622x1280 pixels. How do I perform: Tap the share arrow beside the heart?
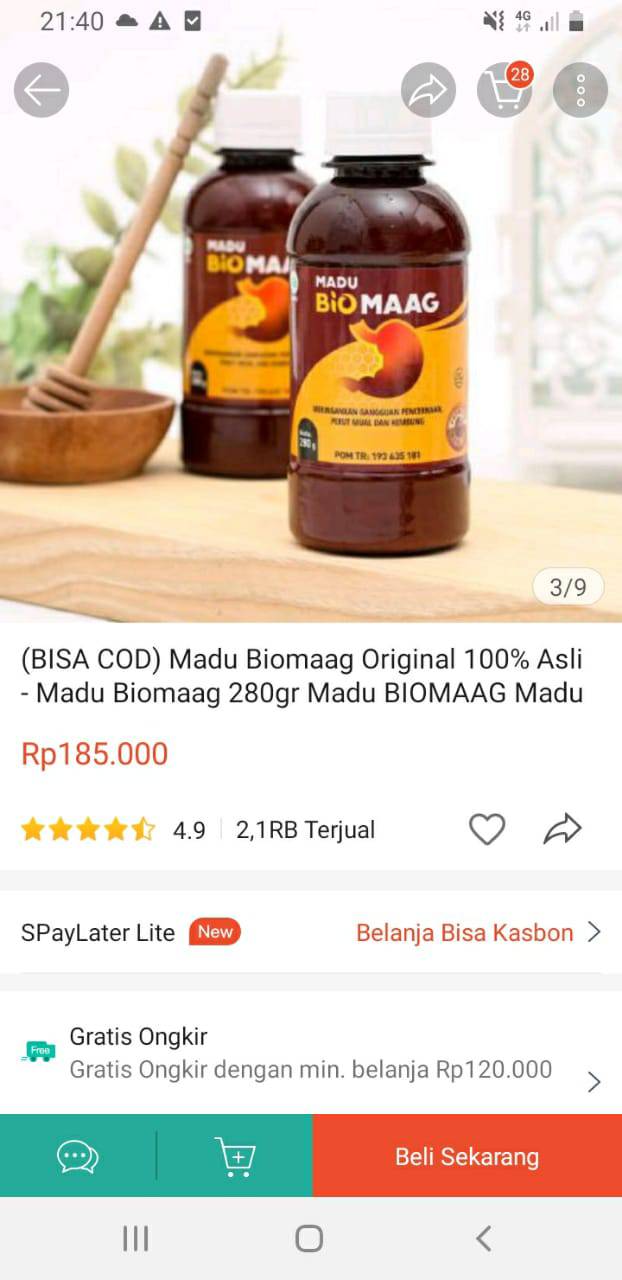point(563,829)
